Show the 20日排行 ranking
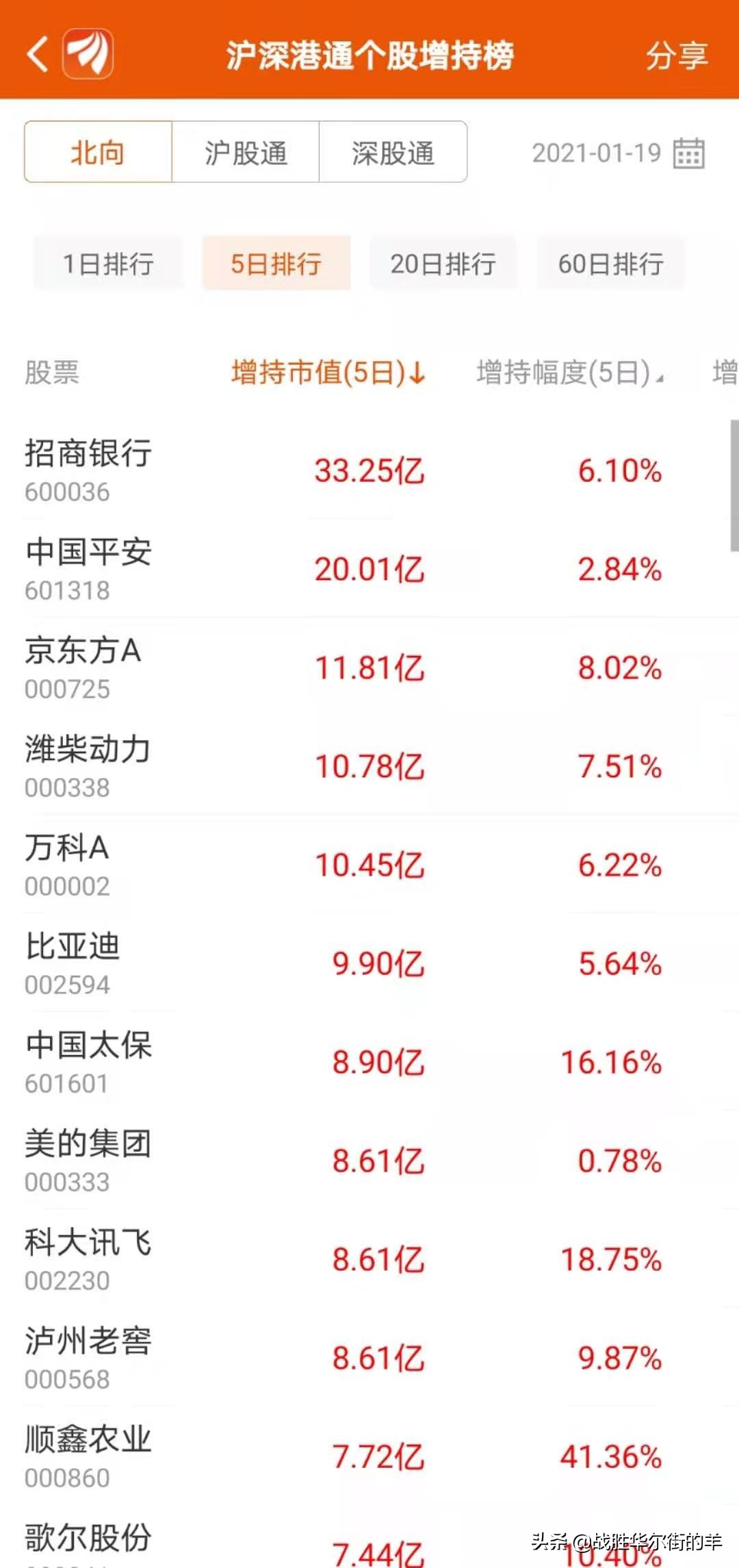This screenshot has height=1568, width=739. (x=443, y=264)
